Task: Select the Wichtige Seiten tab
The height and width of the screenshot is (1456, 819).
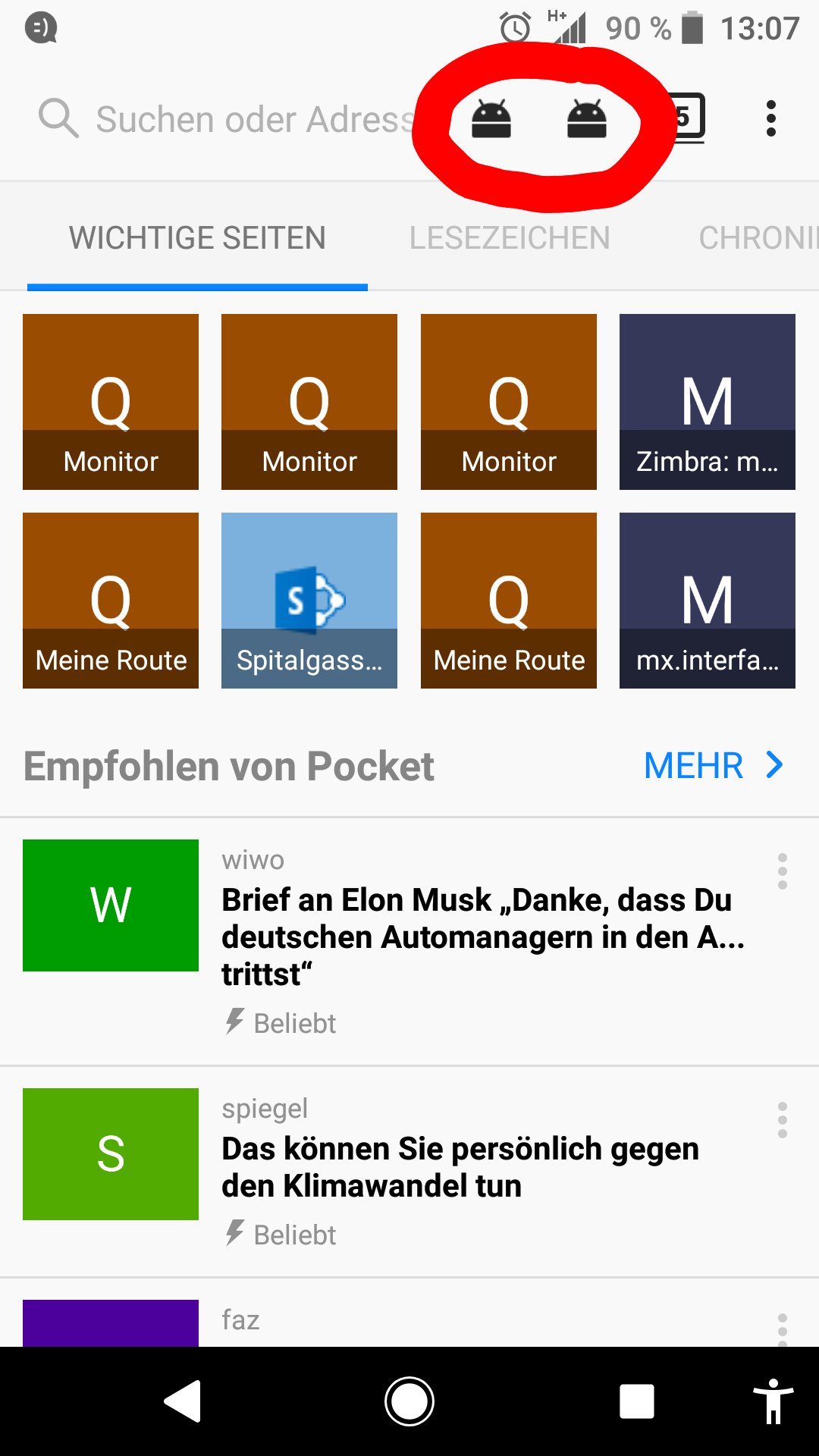Action: tap(197, 238)
